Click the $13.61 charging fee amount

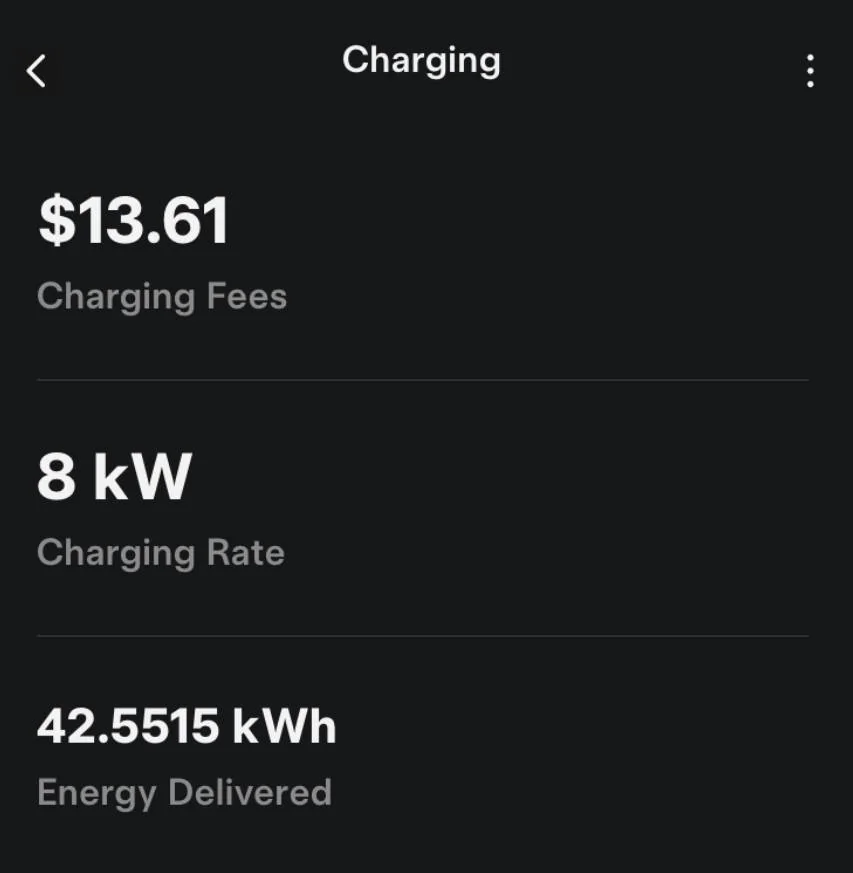132,220
